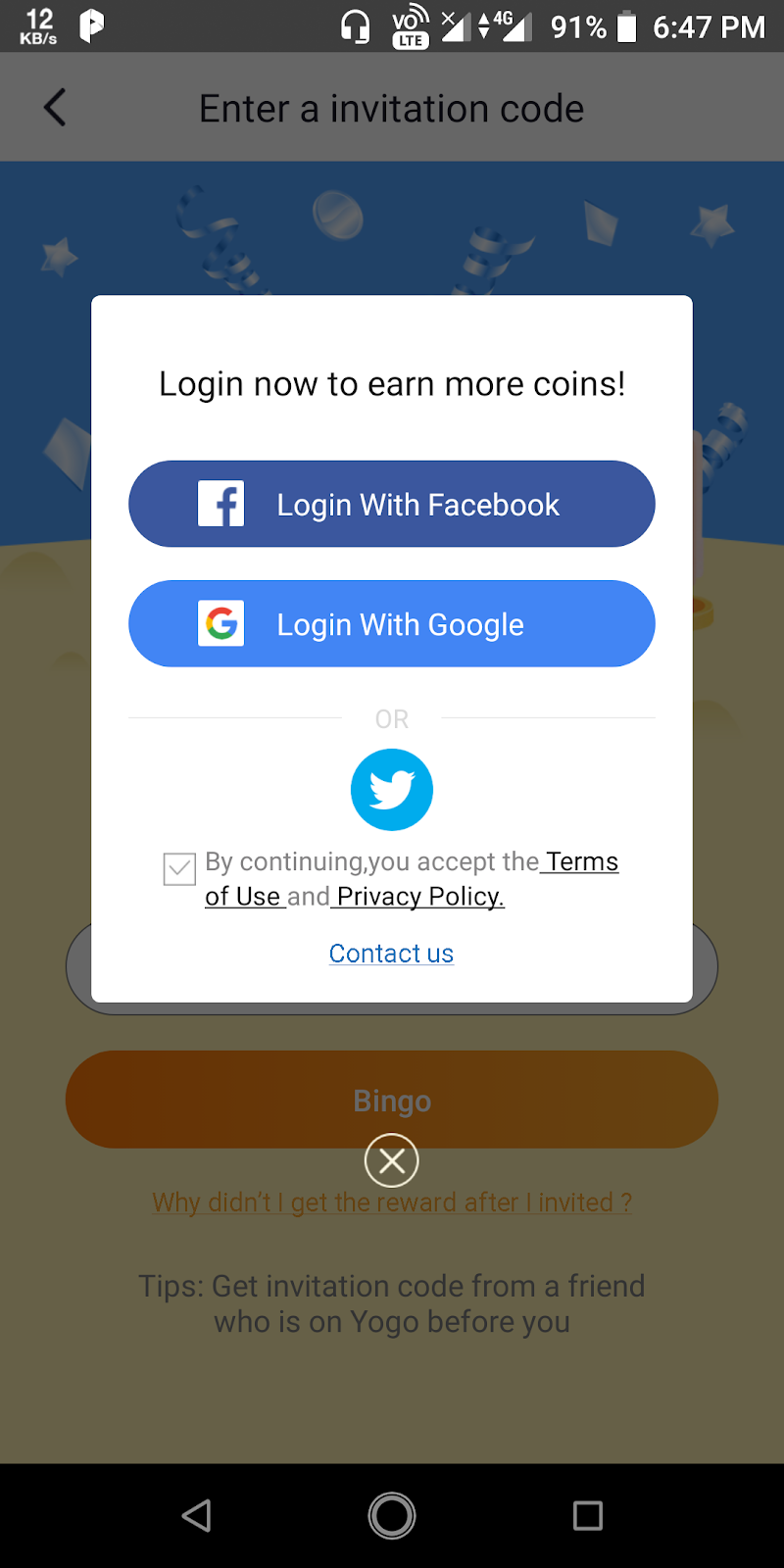Open the Privacy Policy link
784x1568 pixels.
tap(419, 897)
